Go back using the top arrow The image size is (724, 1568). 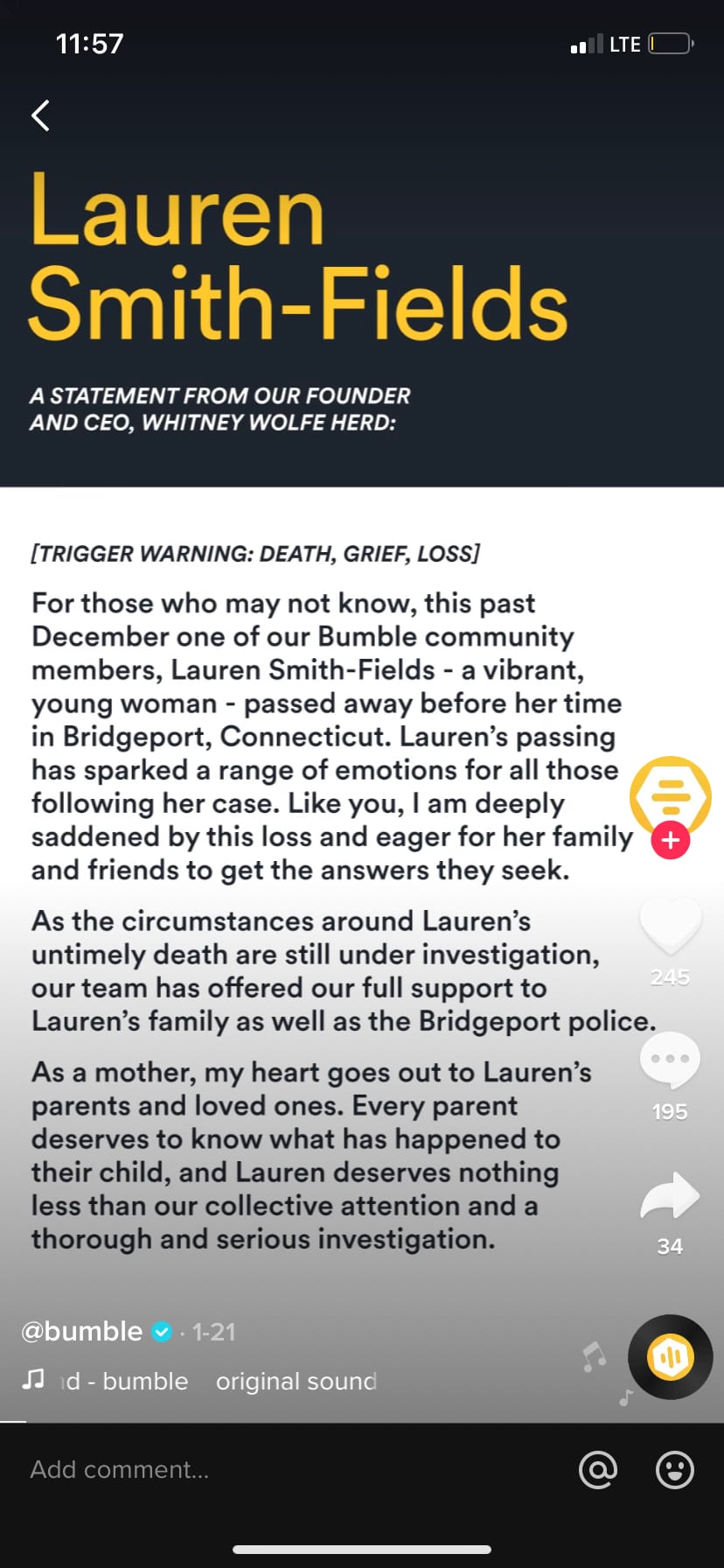click(40, 115)
